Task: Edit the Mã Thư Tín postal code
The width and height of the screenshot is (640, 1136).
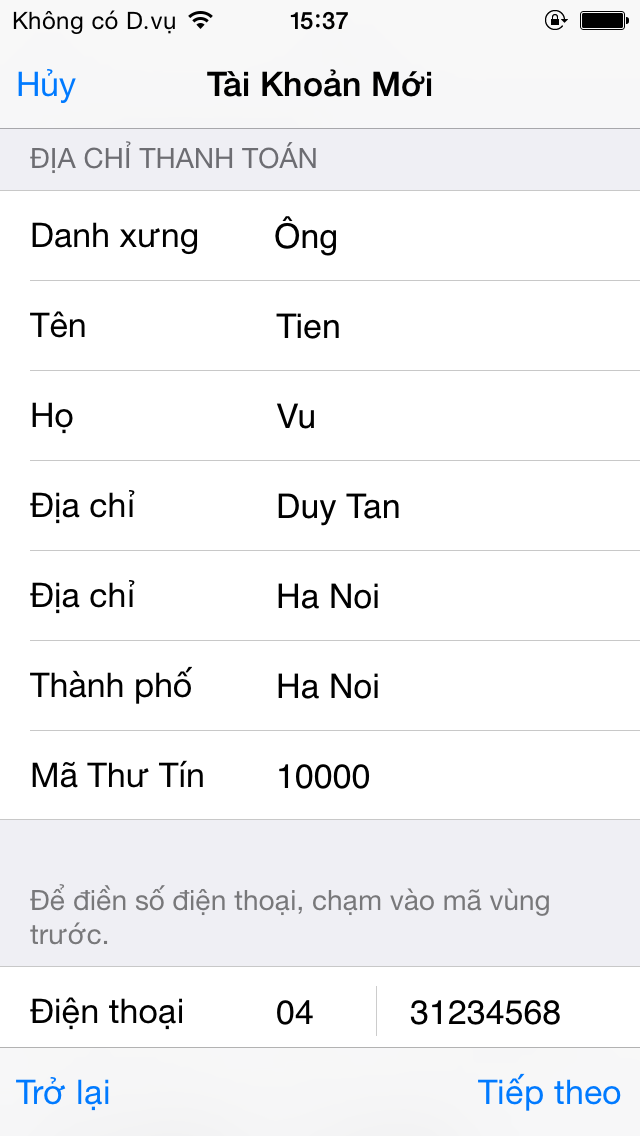Action: (320, 775)
